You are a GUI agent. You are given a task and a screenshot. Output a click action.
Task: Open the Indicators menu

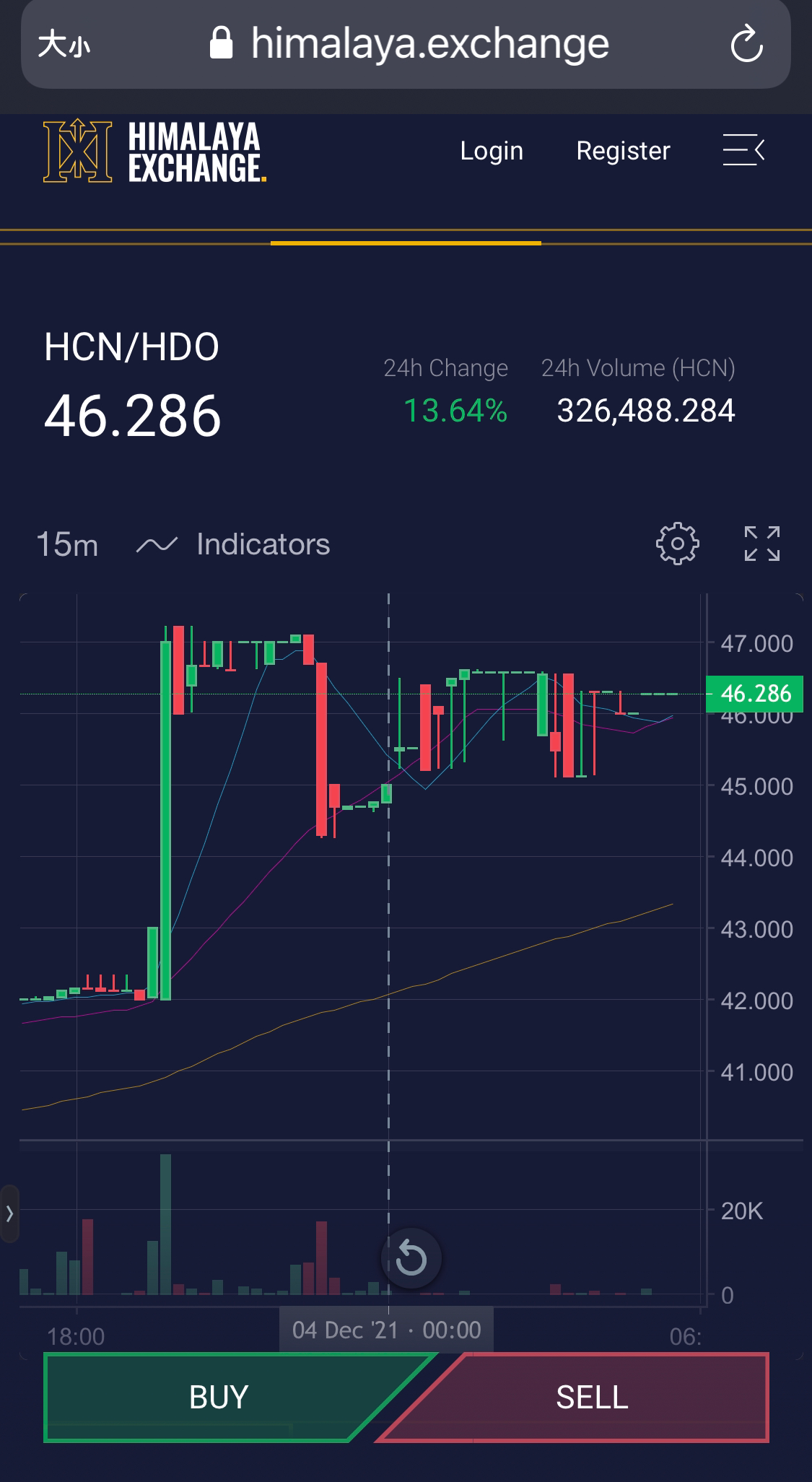coord(263,545)
